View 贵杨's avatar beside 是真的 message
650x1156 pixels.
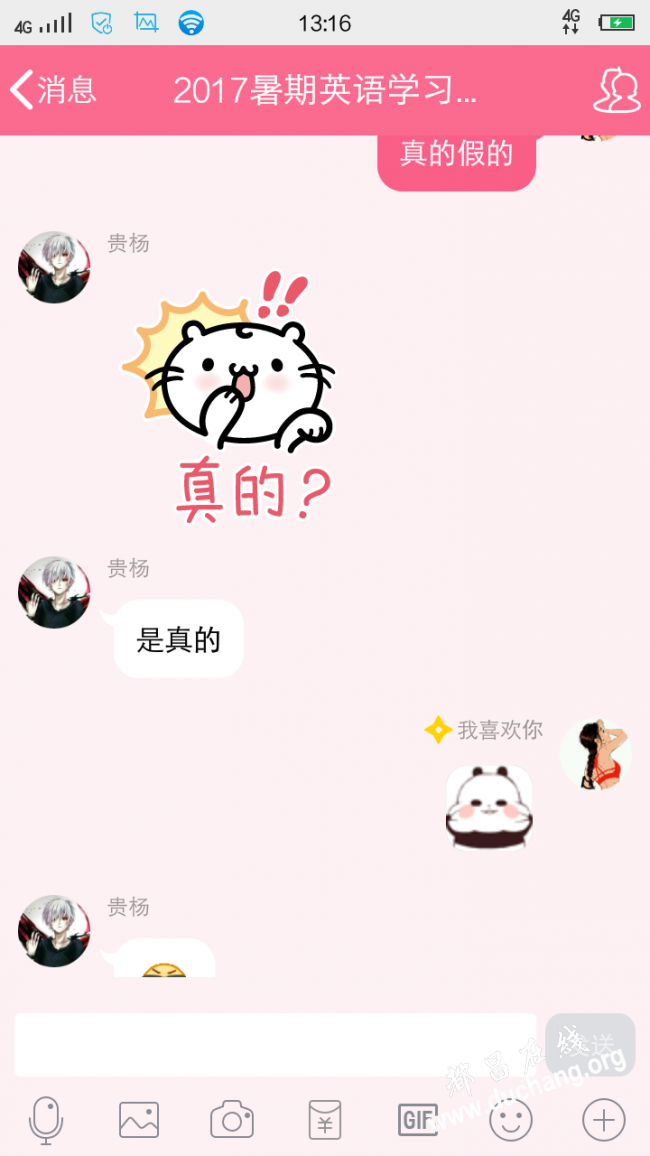coord(54,592)
